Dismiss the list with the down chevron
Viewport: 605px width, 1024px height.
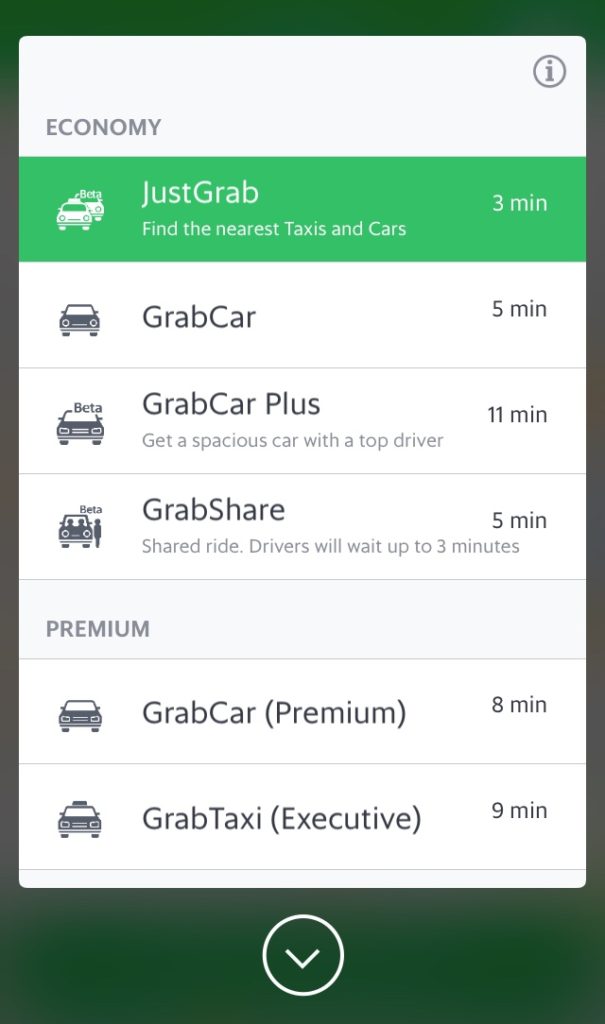pyautogui.click(x=302, y=956)
